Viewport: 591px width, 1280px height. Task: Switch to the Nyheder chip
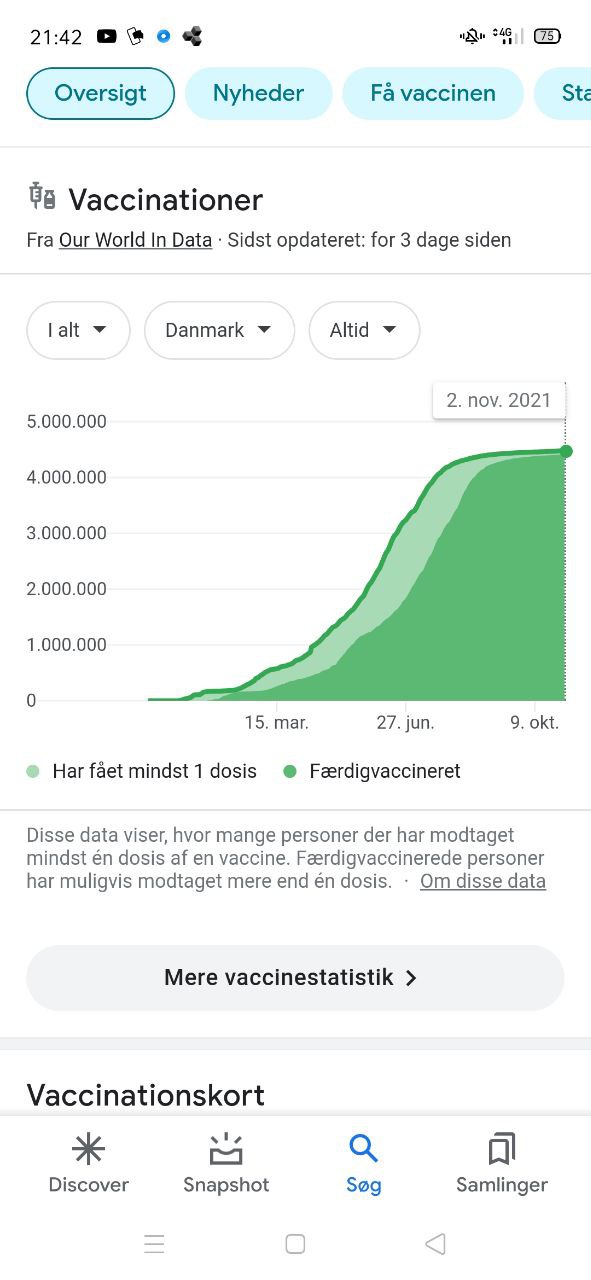pyautogui.click(x=258, y=93)
